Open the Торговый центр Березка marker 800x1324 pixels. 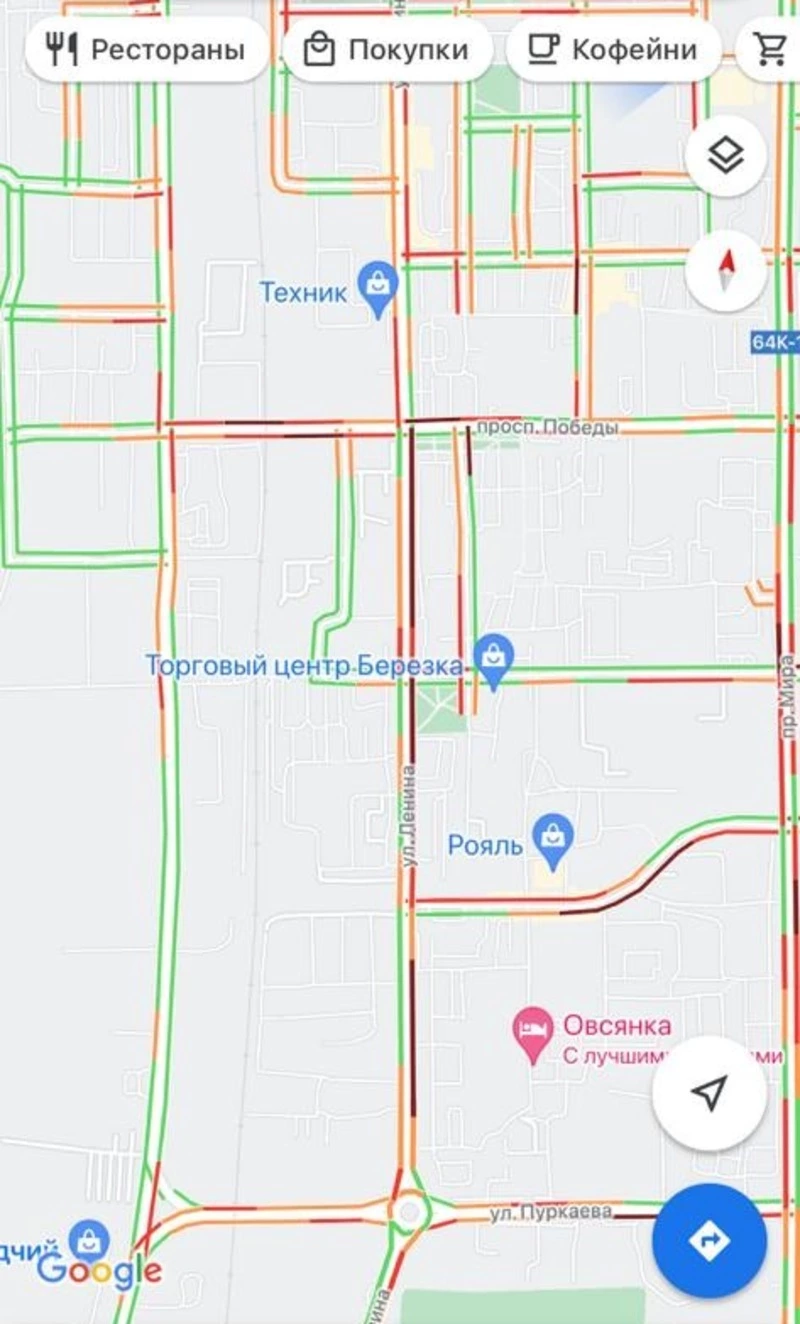pos(493,659)
